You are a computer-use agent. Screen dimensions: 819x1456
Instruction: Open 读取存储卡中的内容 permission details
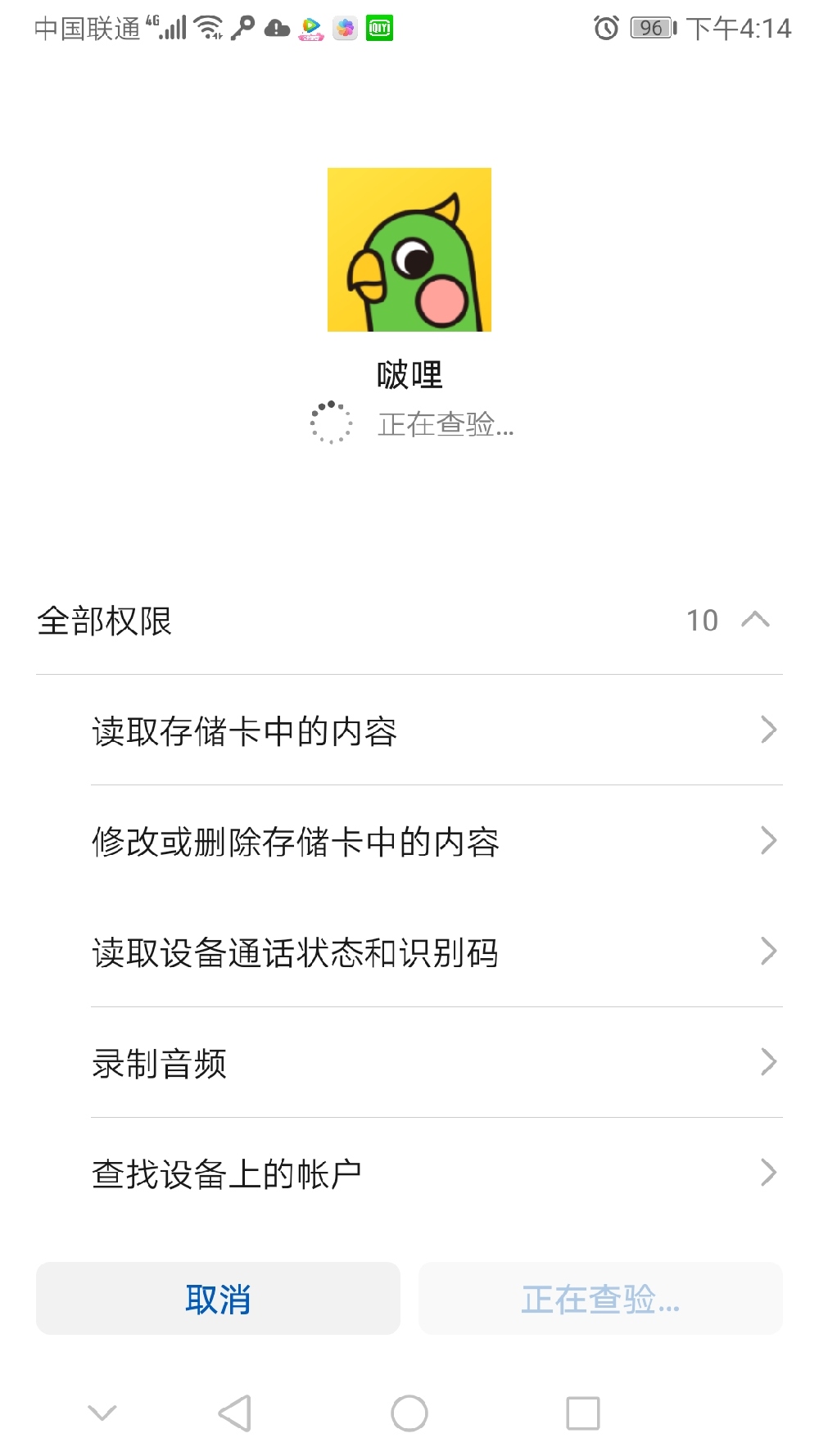[x=437, y=730]
